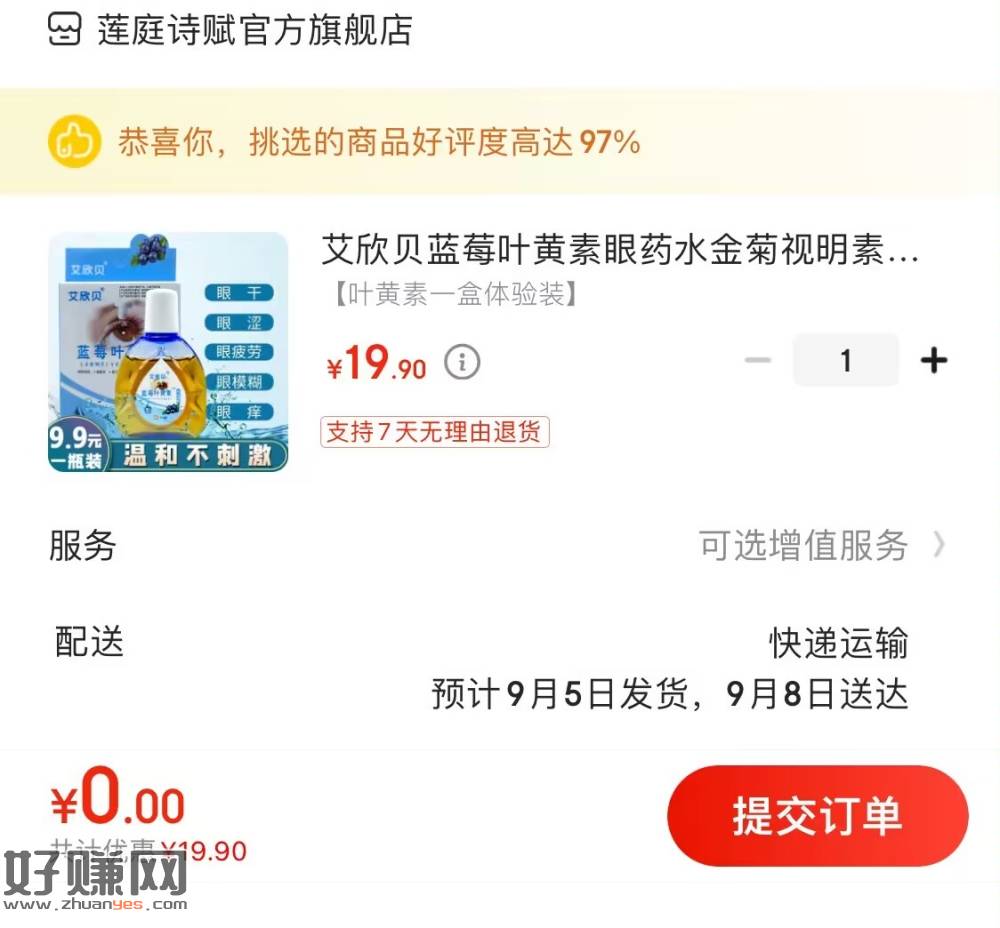Open the 艾欣贝 eye drops product thumbnail

click(x=168, y=352)
